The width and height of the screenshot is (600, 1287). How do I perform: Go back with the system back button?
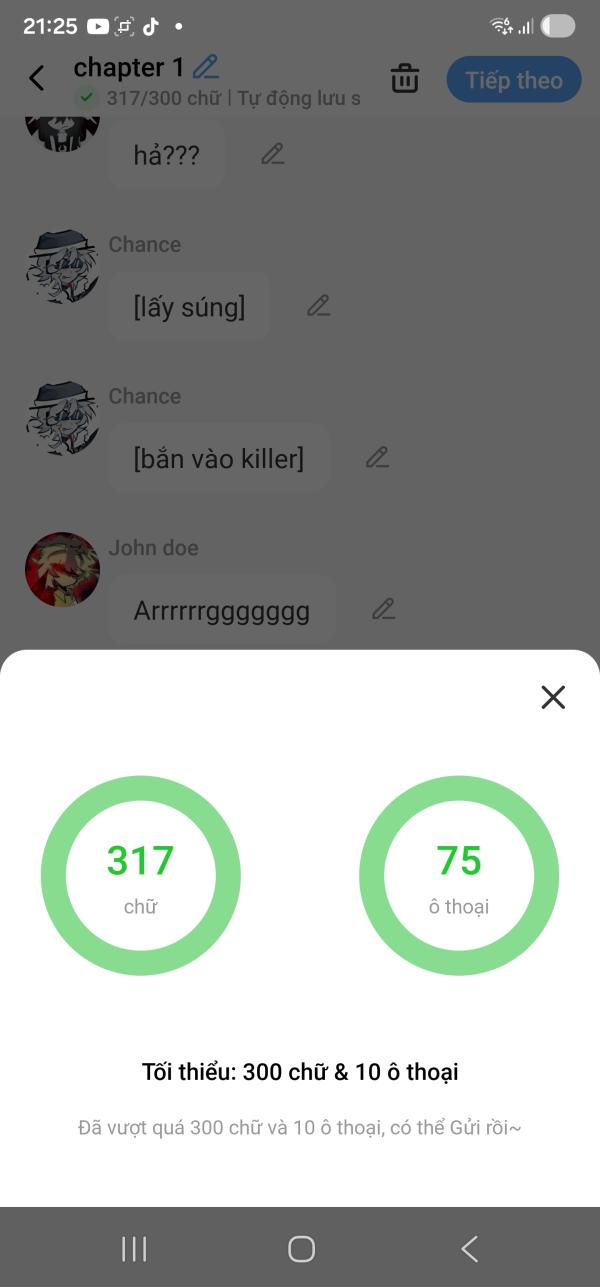pyautogui.click(x=469, y=1248)
